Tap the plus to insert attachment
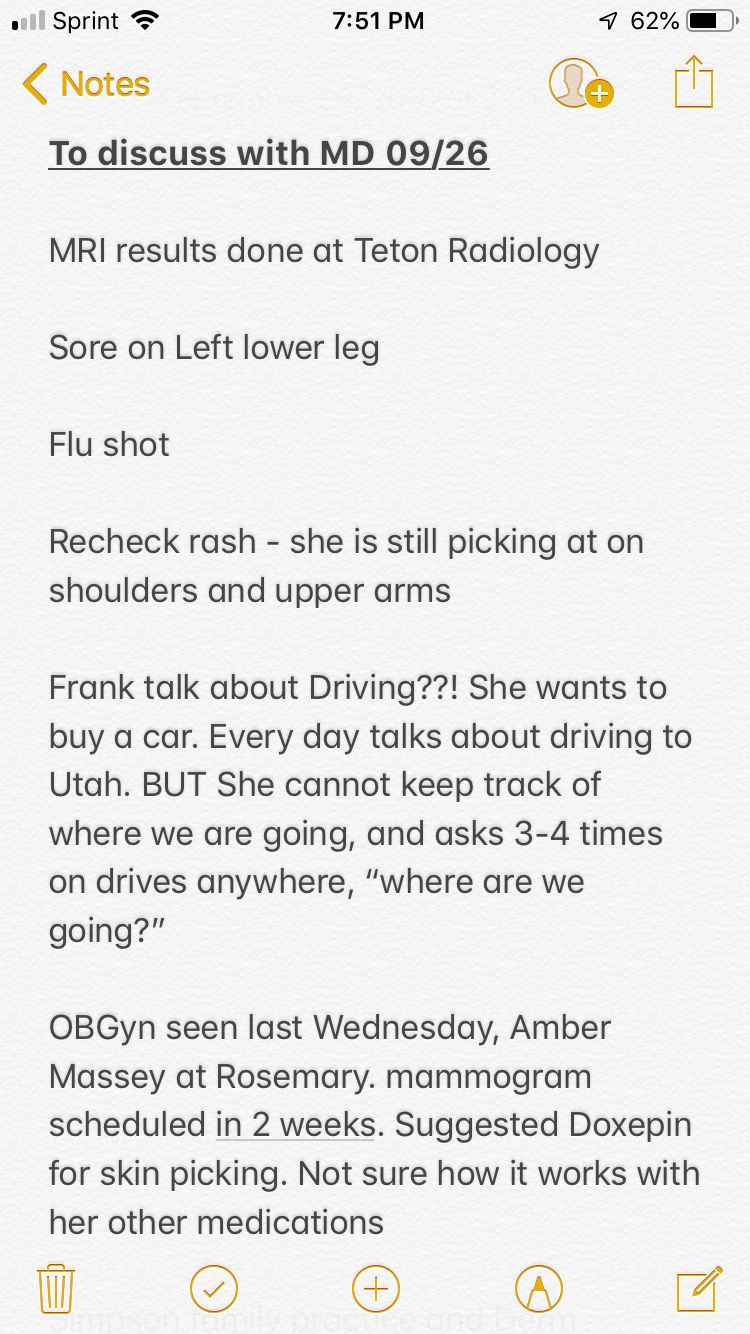750x1334 pixels. [x=376, y=1288]
